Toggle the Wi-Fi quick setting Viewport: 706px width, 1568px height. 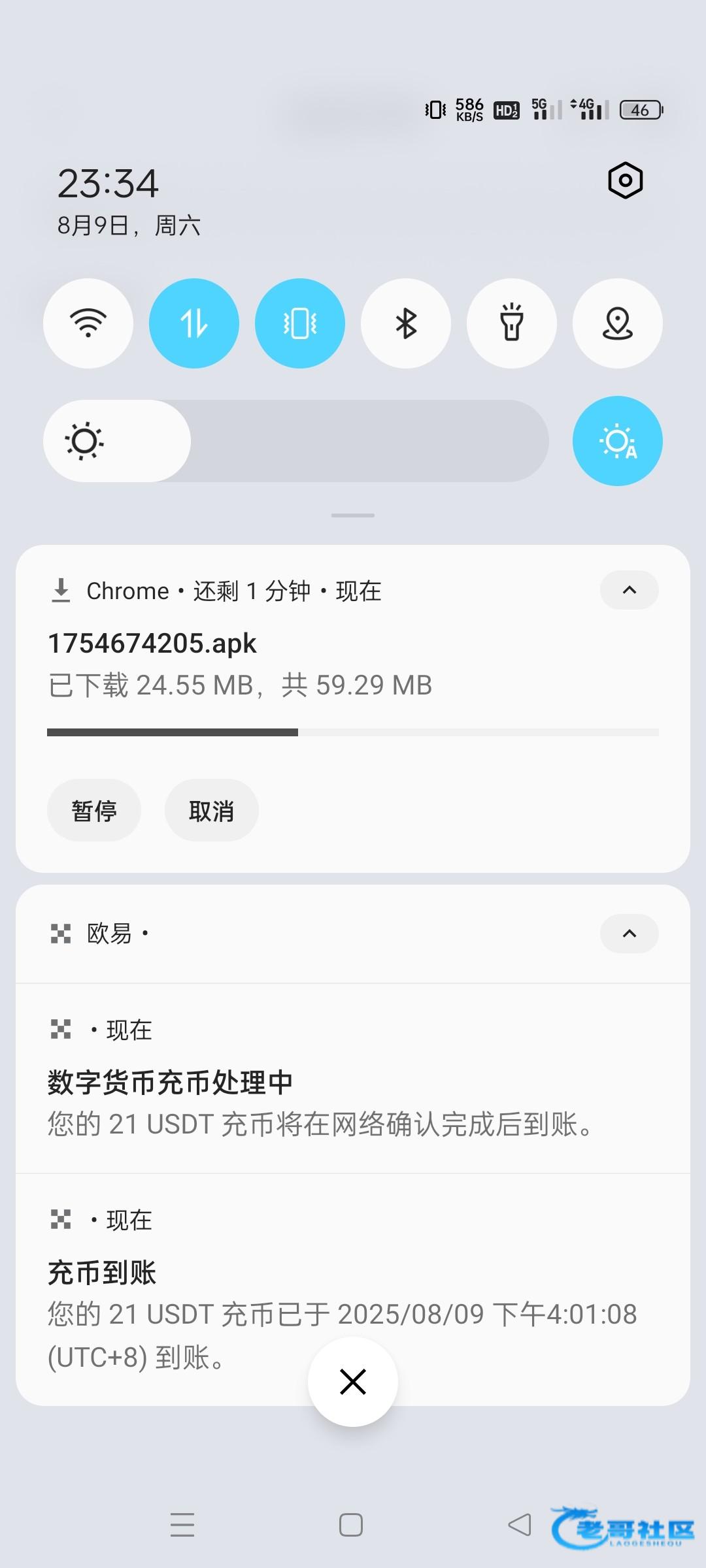pos(88,323)
